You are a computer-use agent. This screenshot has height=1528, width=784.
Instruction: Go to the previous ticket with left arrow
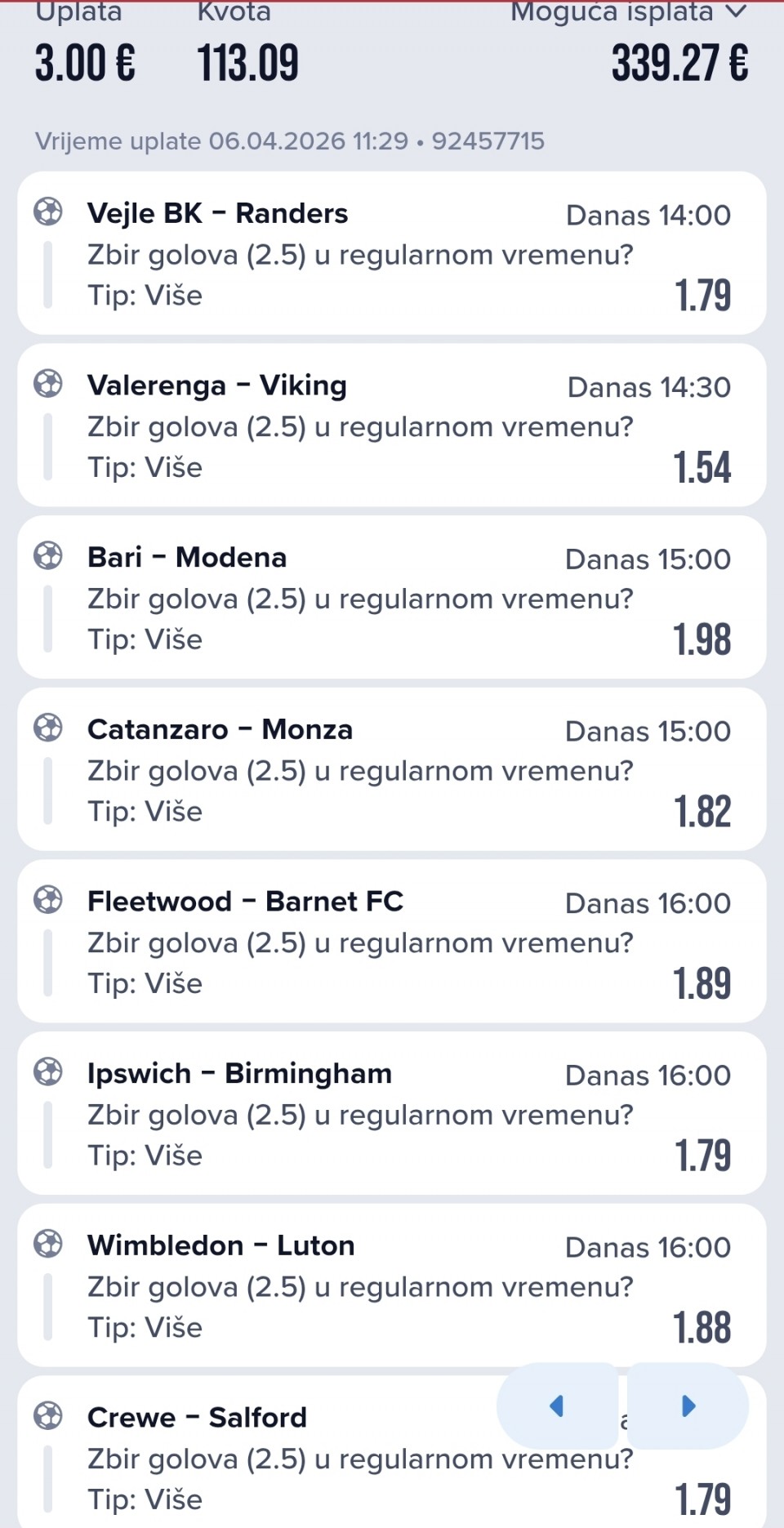557,1405
